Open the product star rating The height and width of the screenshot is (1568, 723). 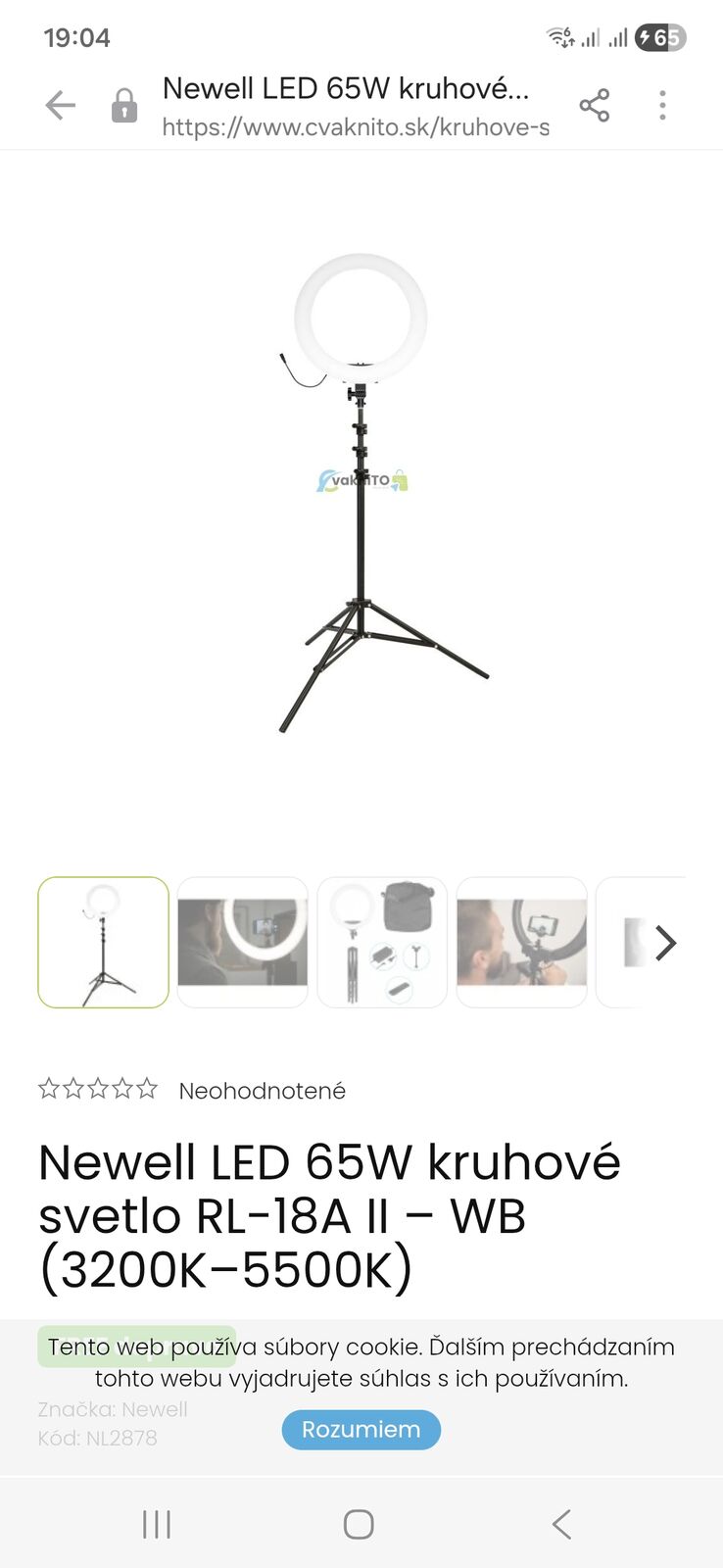(98, 1089)
